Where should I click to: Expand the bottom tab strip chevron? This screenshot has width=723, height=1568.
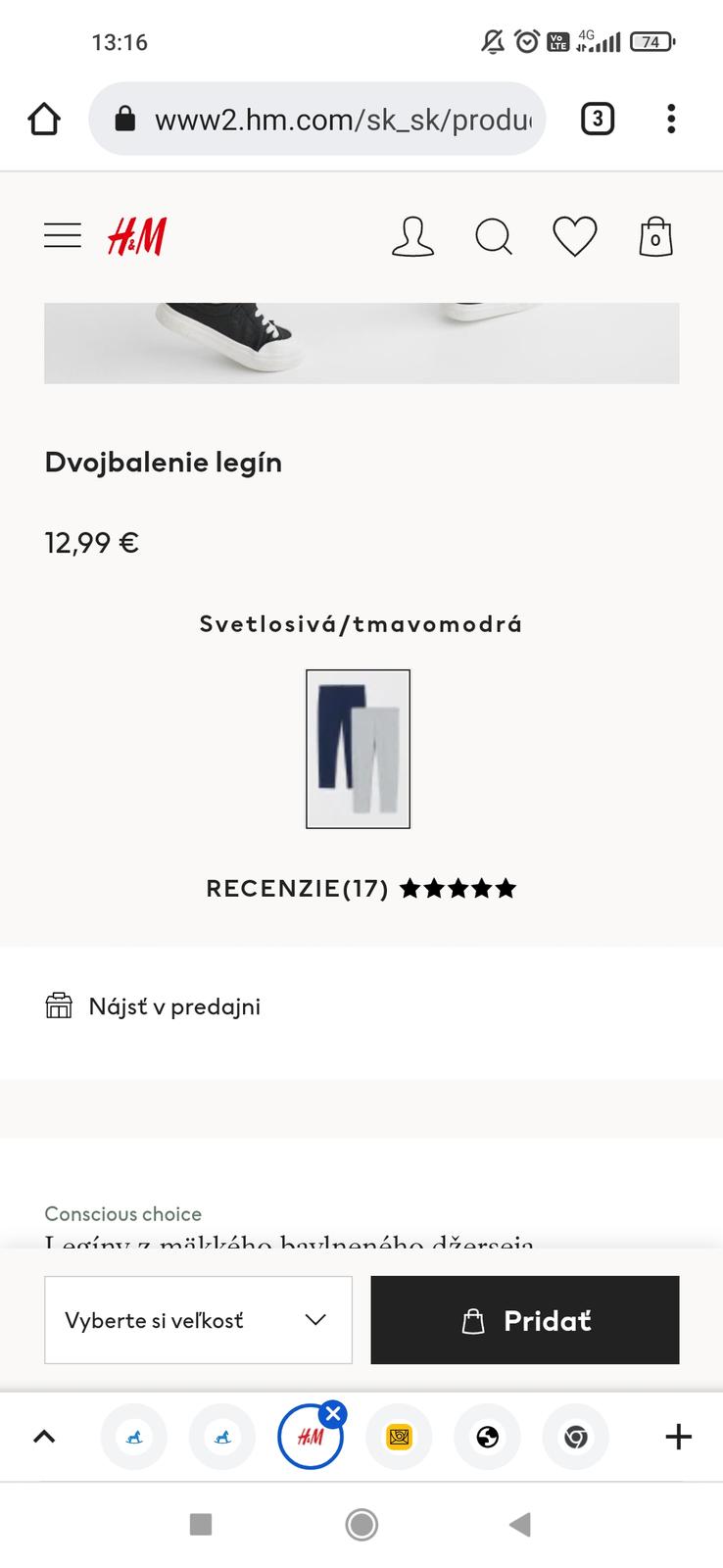[x=44, y=1438]
